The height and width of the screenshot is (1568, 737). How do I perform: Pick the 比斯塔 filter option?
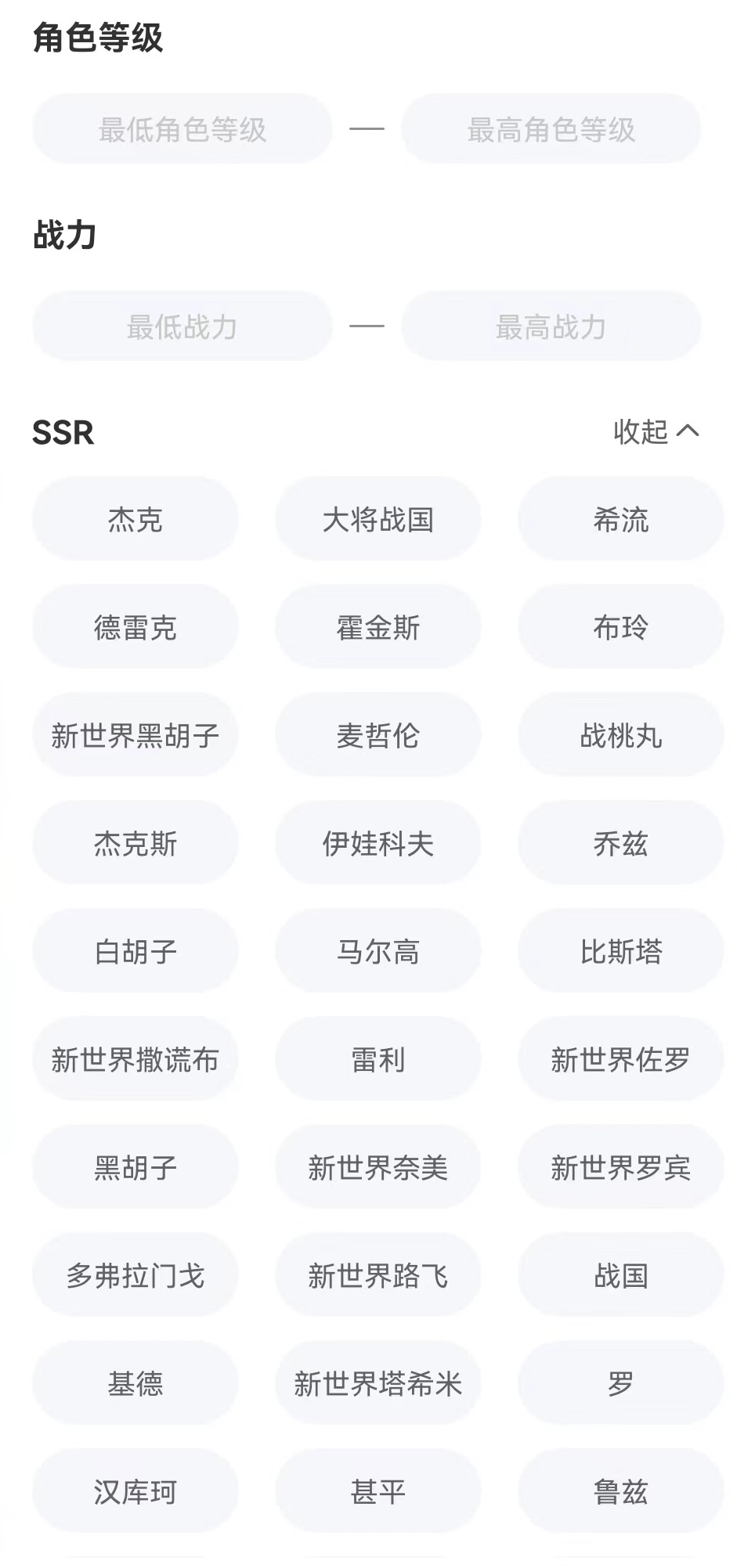(x=620, y=951)
